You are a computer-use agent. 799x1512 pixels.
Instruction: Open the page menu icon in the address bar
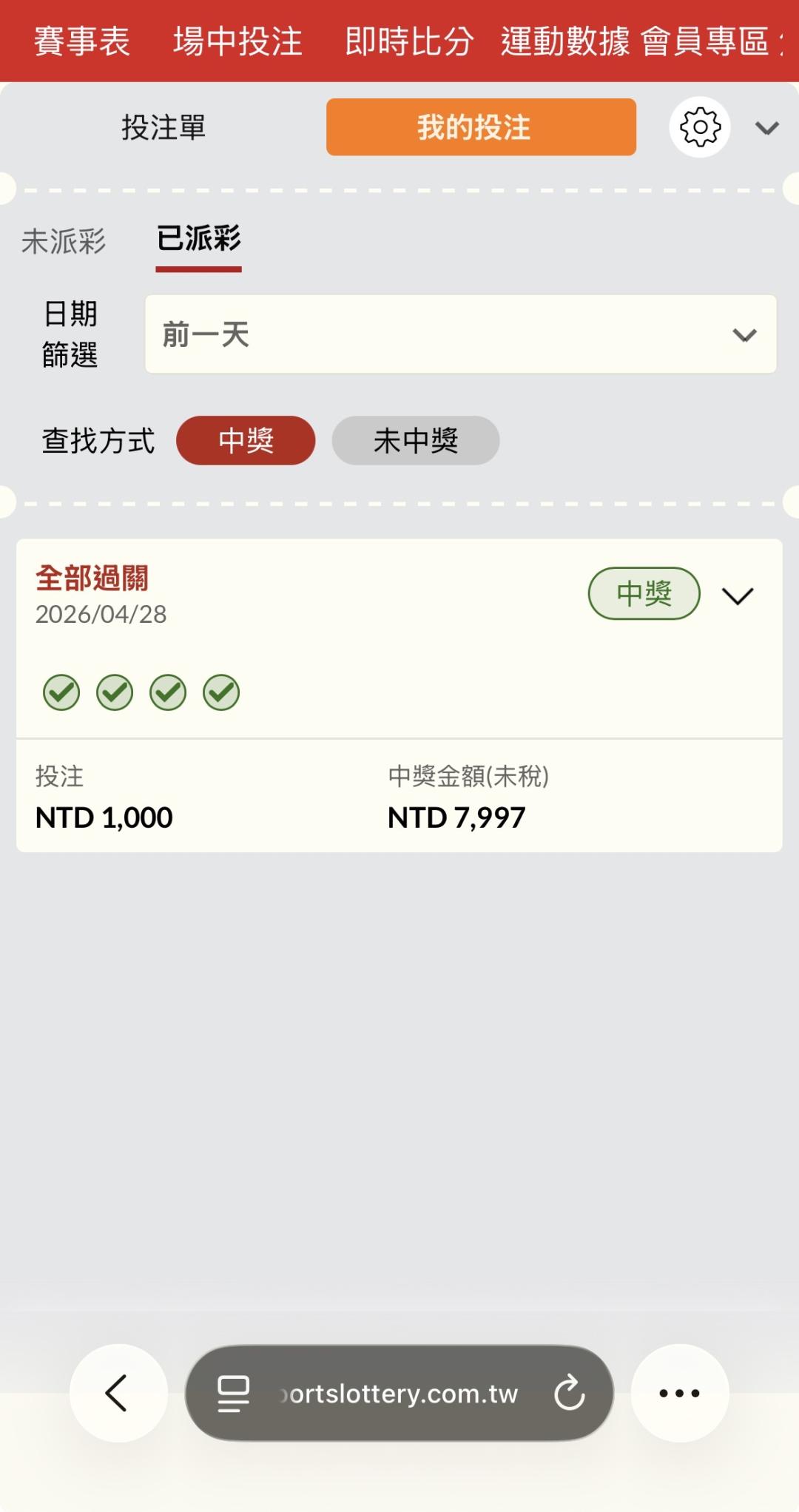[233, 1394]
